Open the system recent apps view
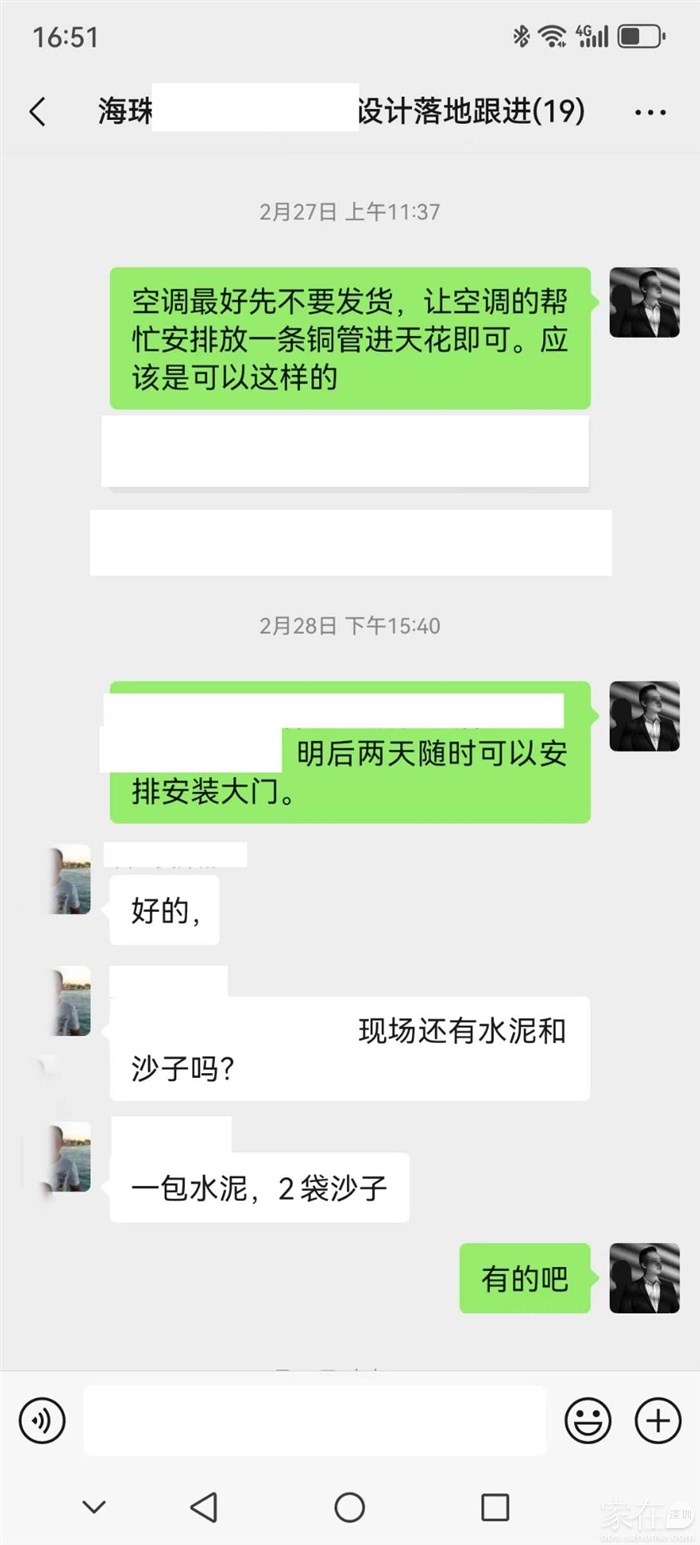The width and height of the screenshot is (700, 1545). tap(494, 1507)
